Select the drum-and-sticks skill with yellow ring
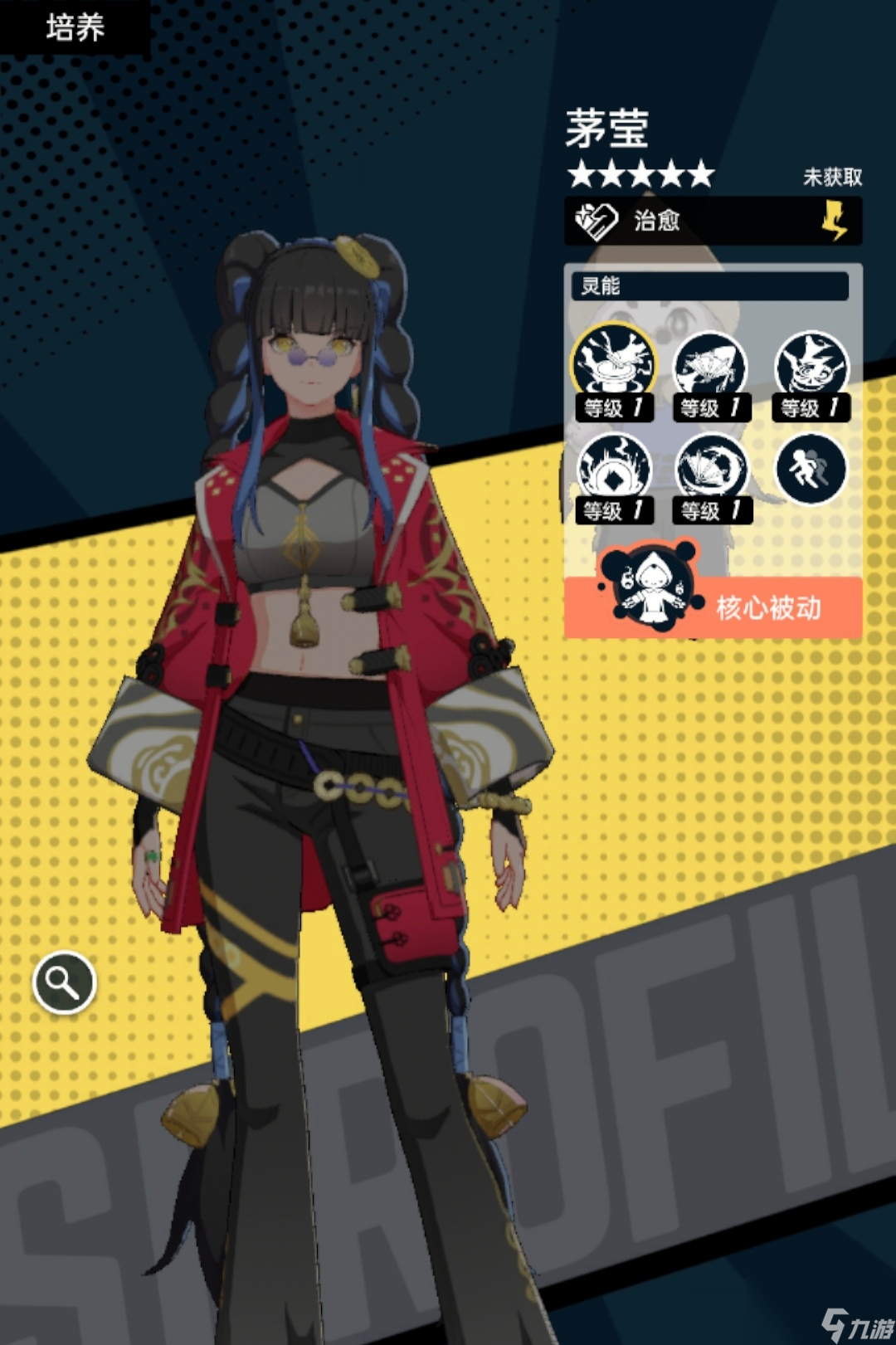The height and width of the screenshot is (1345, 896). 614,363
